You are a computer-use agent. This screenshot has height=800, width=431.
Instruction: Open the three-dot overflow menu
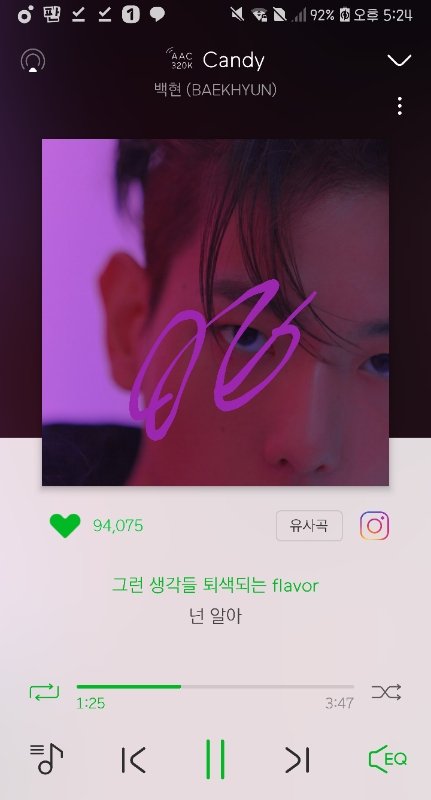tap(399, 106)
